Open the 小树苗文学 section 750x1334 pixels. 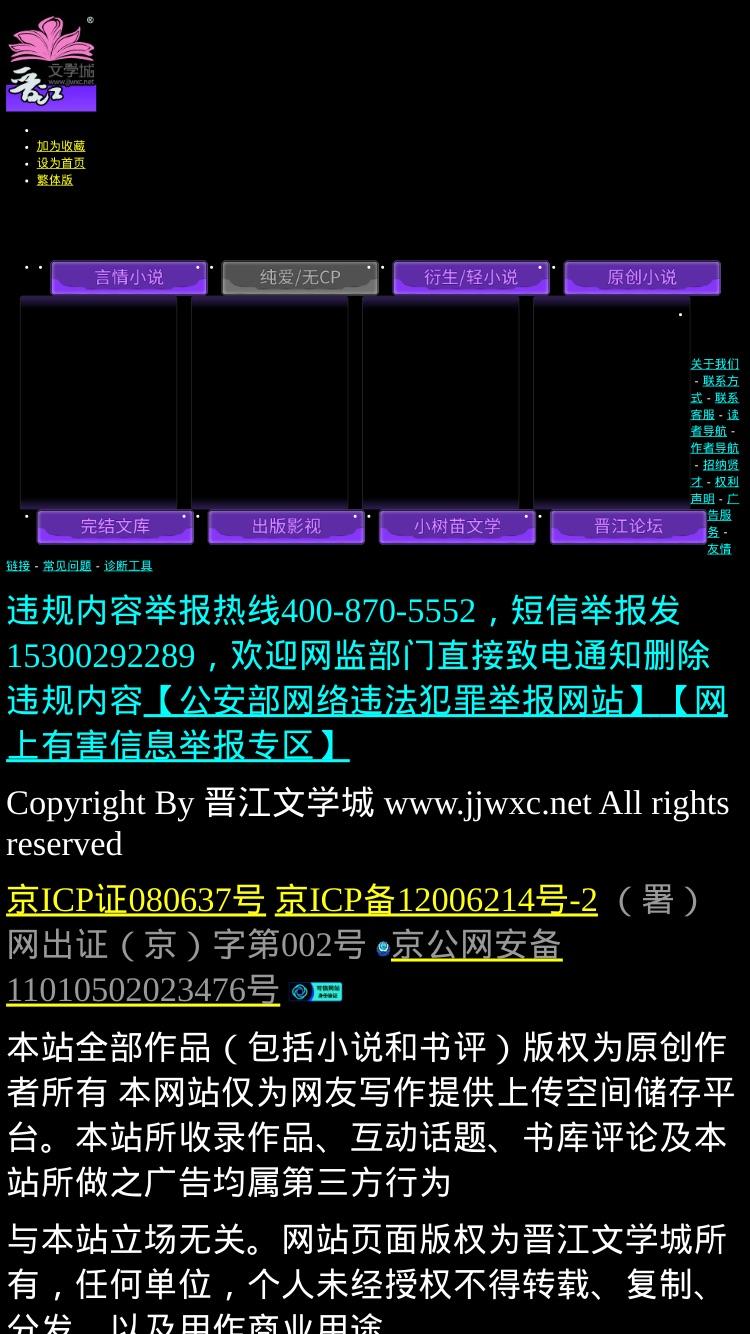tap(457, 526)
